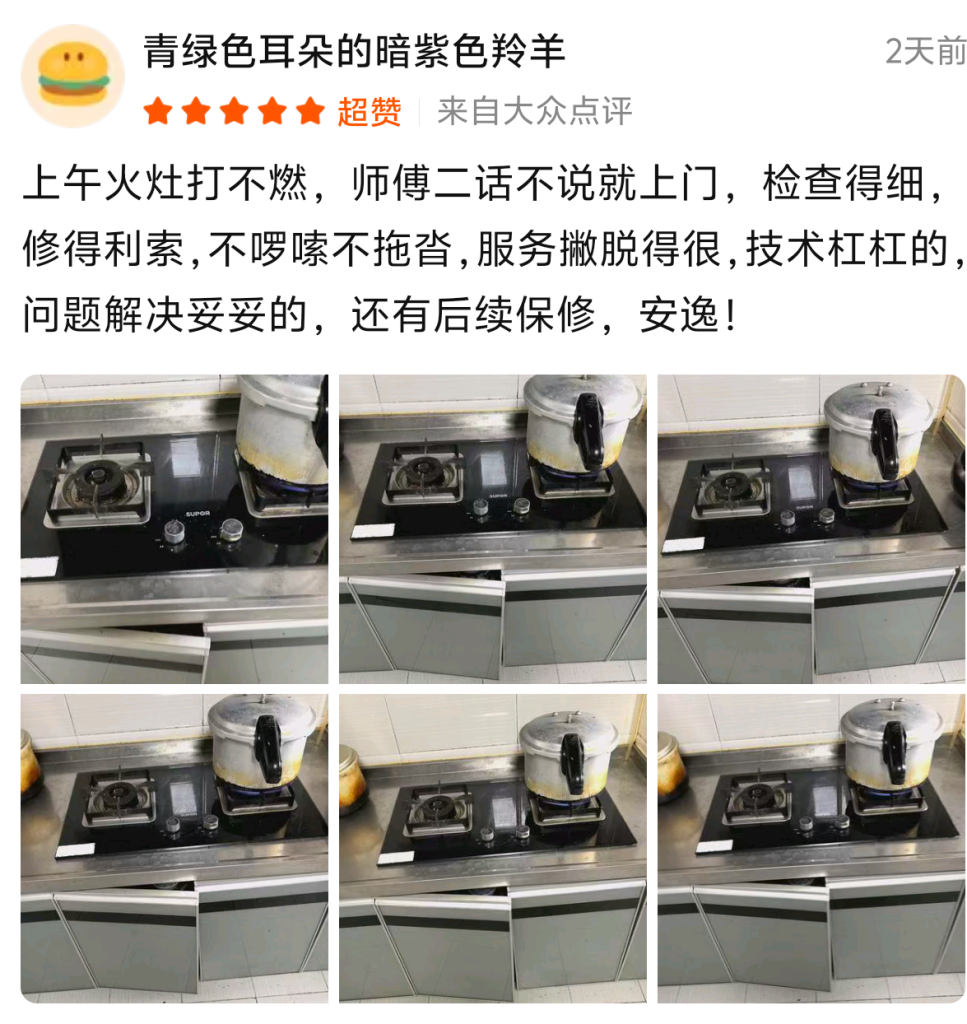Viewport: 967px width, 1024px height.
Task: View the second review photo in the grid
Action: coord(492,529)
